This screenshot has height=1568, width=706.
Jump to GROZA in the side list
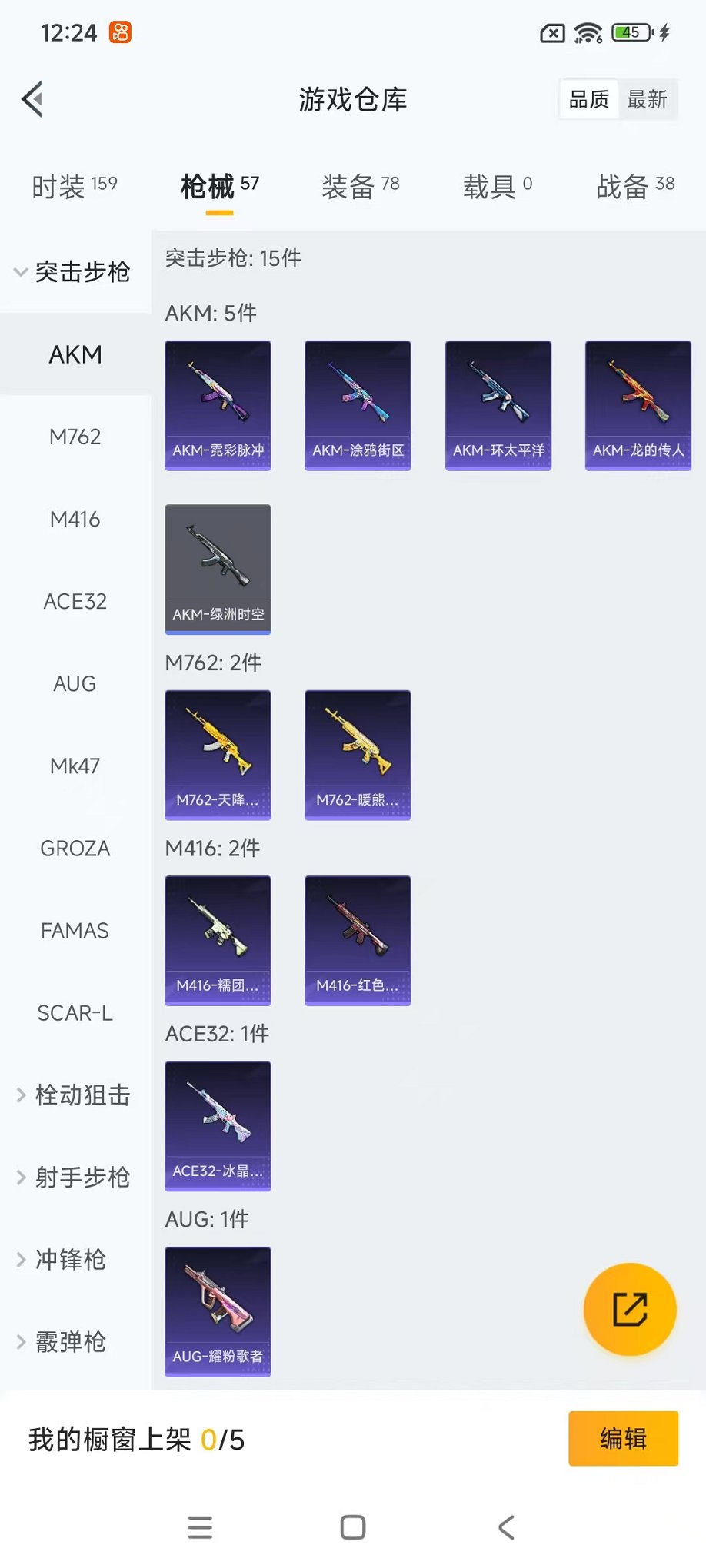click(x=75, y=849)
